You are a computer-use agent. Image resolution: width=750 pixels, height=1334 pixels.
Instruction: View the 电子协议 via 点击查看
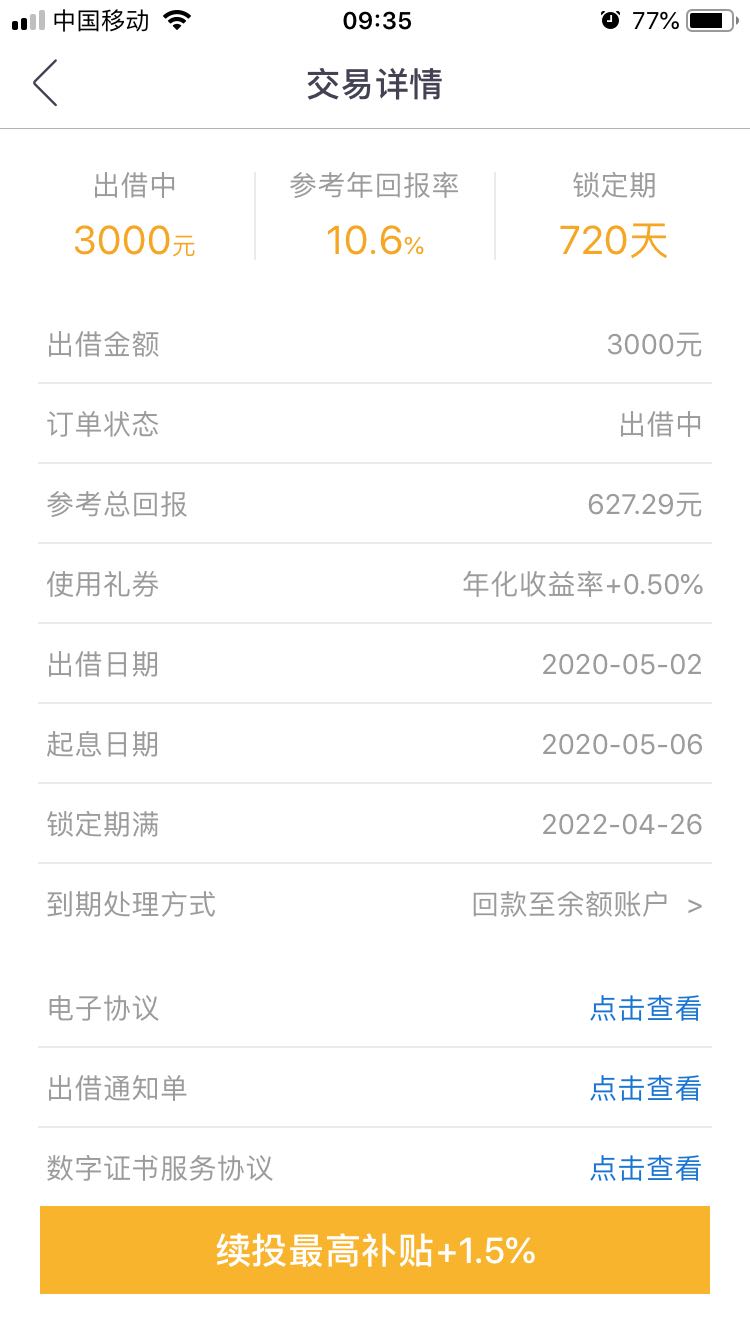(x=645, y=1008)
